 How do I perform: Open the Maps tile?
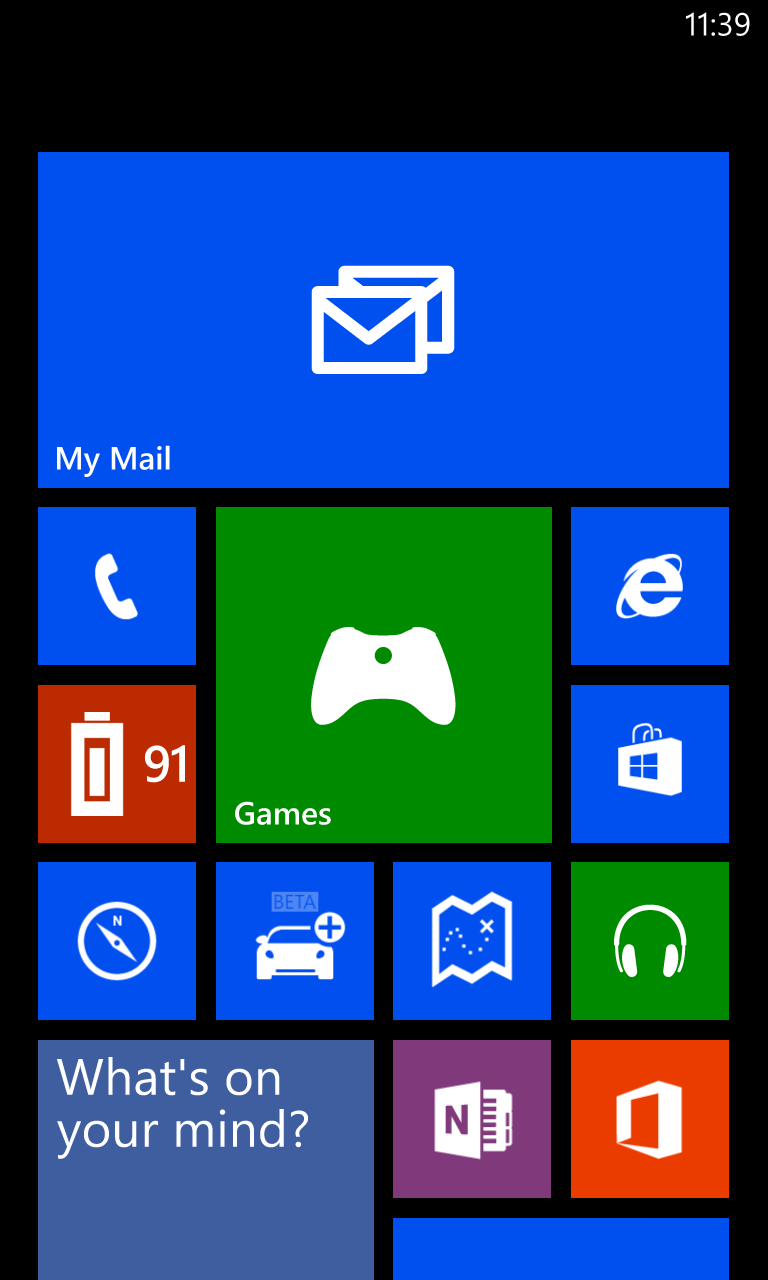(472, 941)
